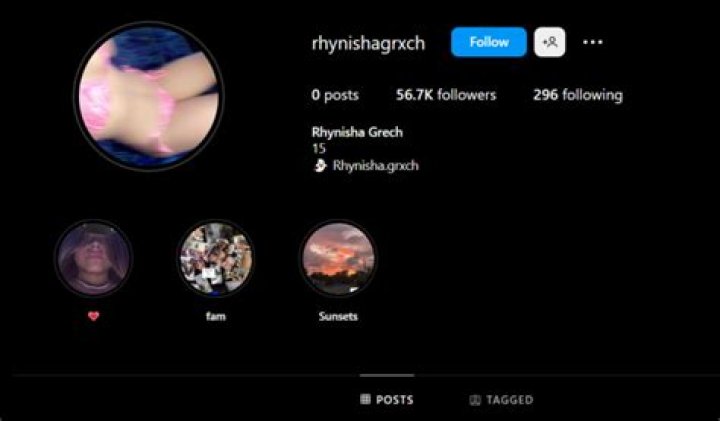Open the heart story highlight
Viewport: 720px width, 421px height.
click(93, 258)
